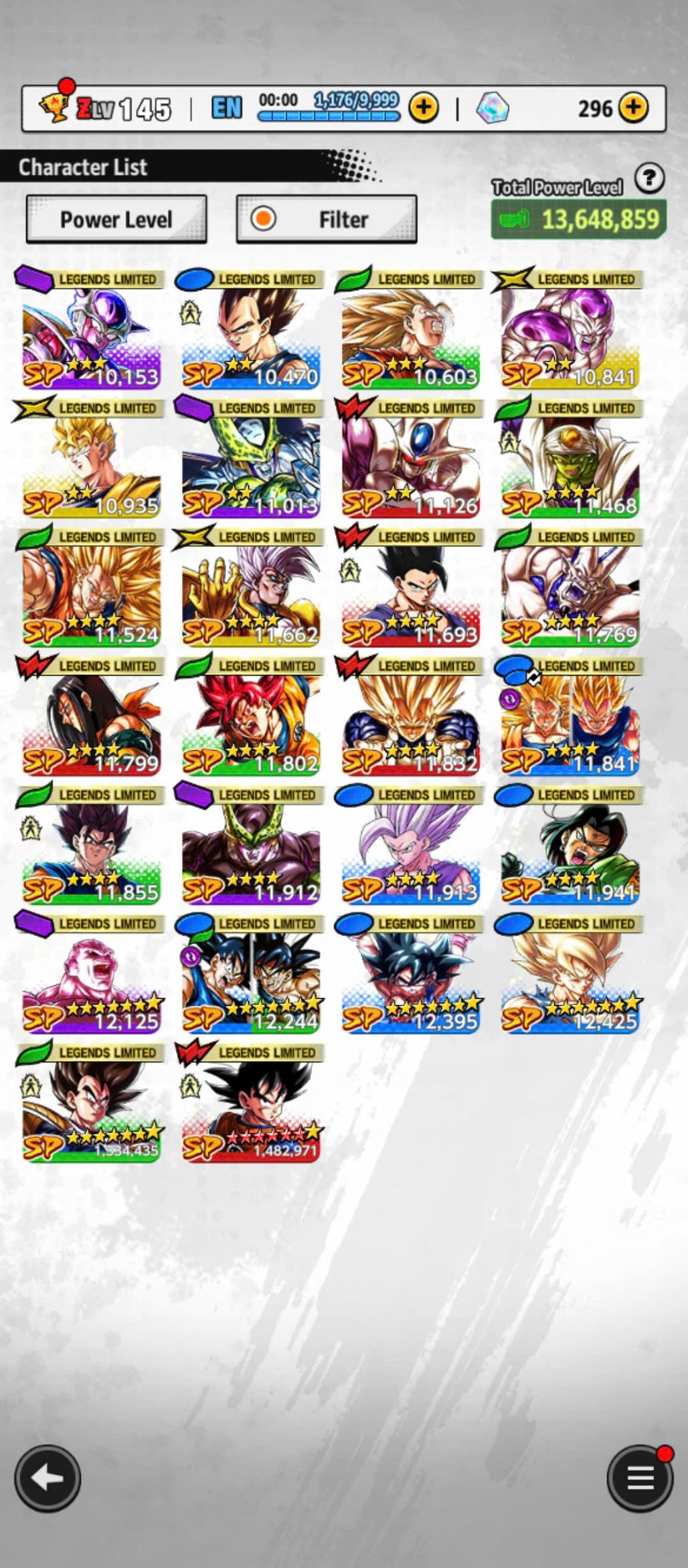Add crystals with the plus beside 296
The width and height of the screenshot is (688, 1568).
633,107
